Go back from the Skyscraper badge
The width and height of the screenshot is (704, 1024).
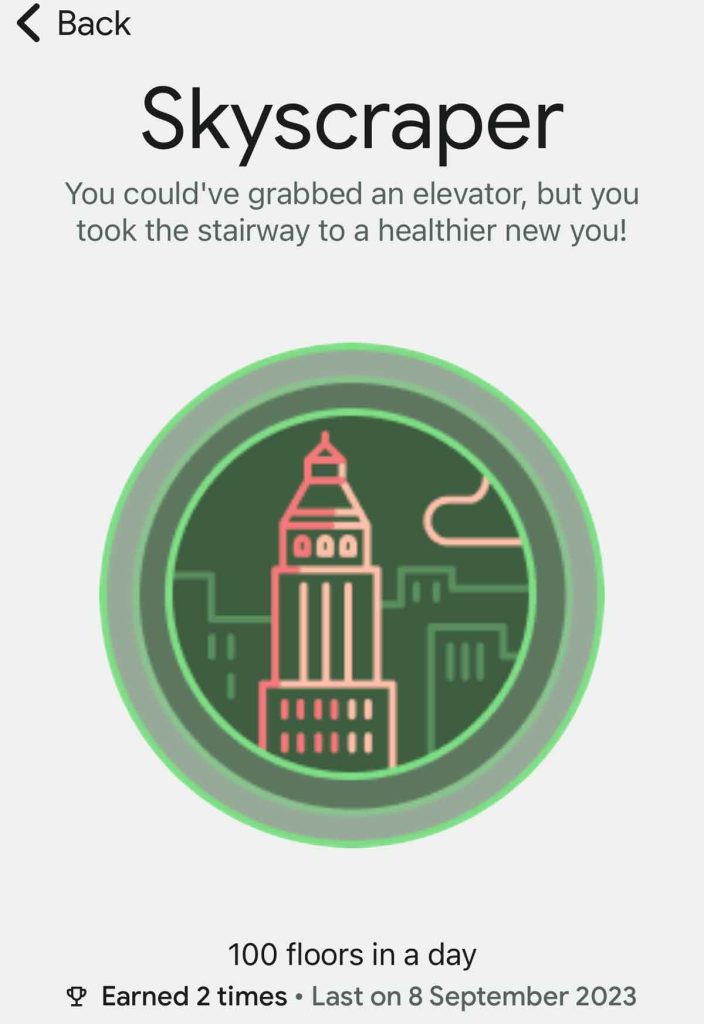[x=74, y=24]
